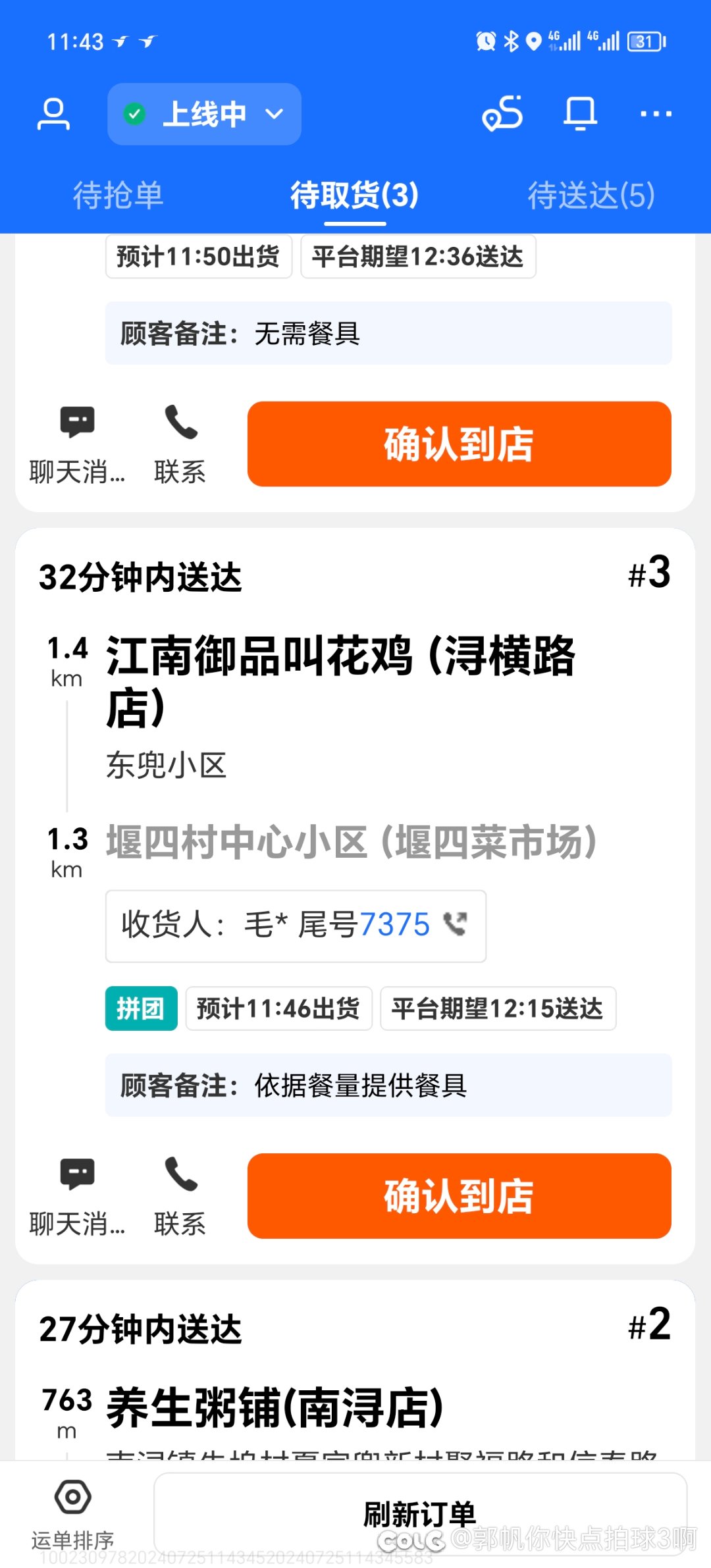Select the 待取货(3) tab
Screen dimensions: 711x1568
(x=355, y=196)
